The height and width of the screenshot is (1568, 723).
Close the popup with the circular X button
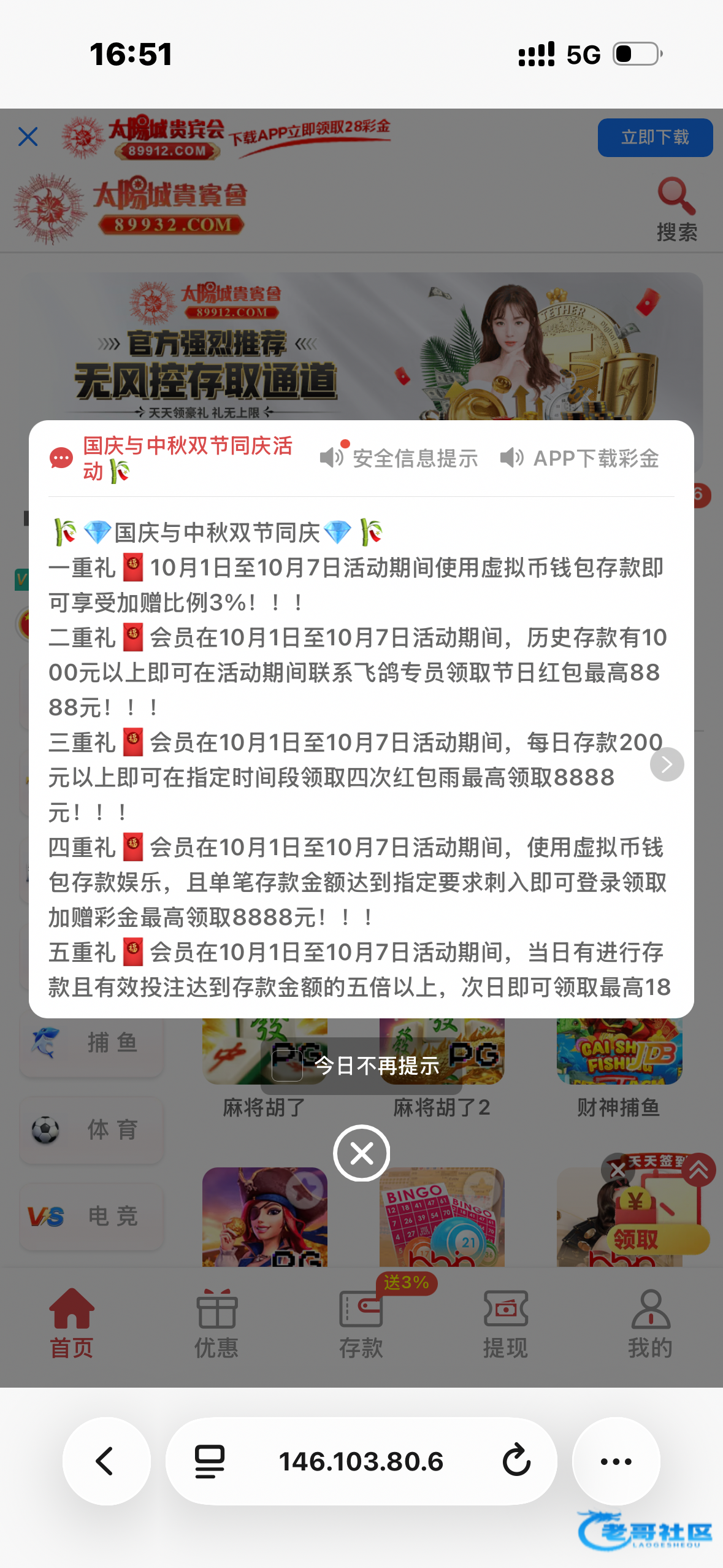pos(361,1153)
